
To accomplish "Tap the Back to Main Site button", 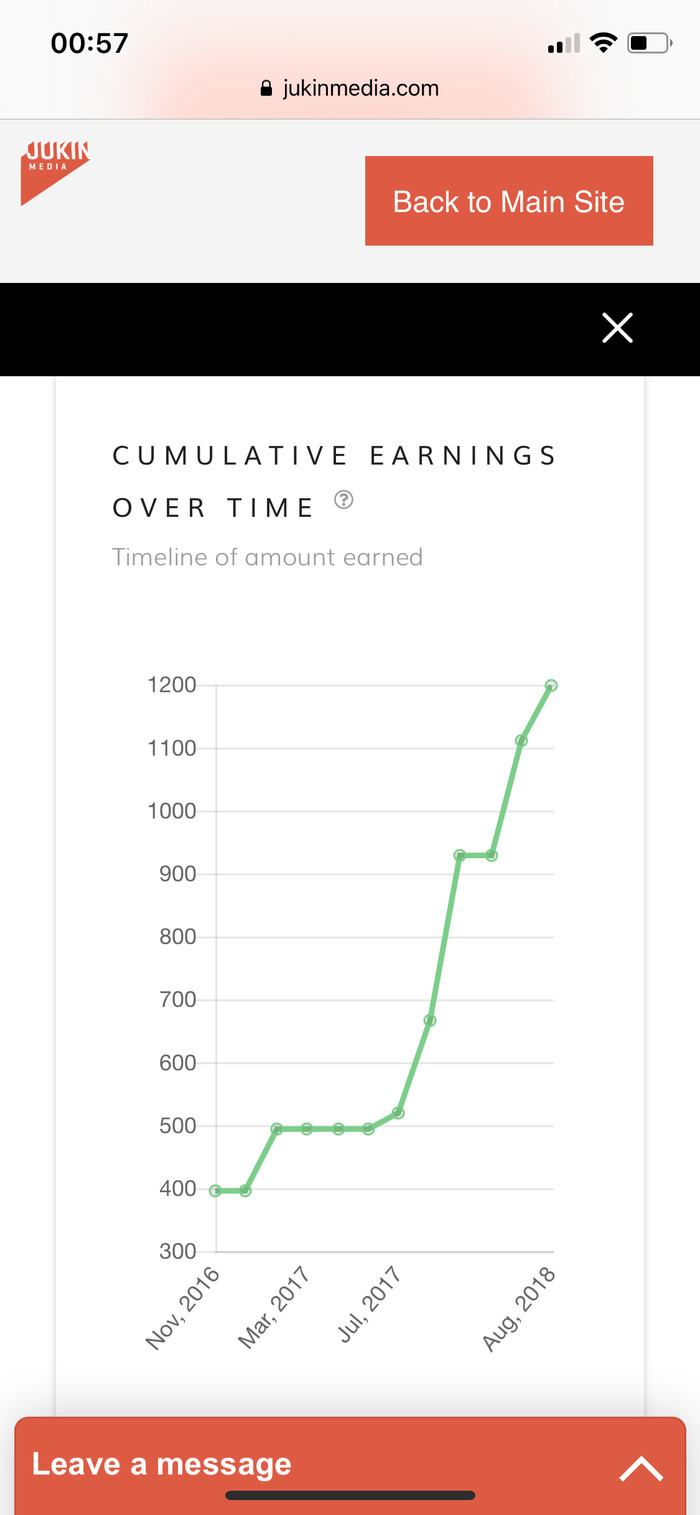I will pos(508,201).
